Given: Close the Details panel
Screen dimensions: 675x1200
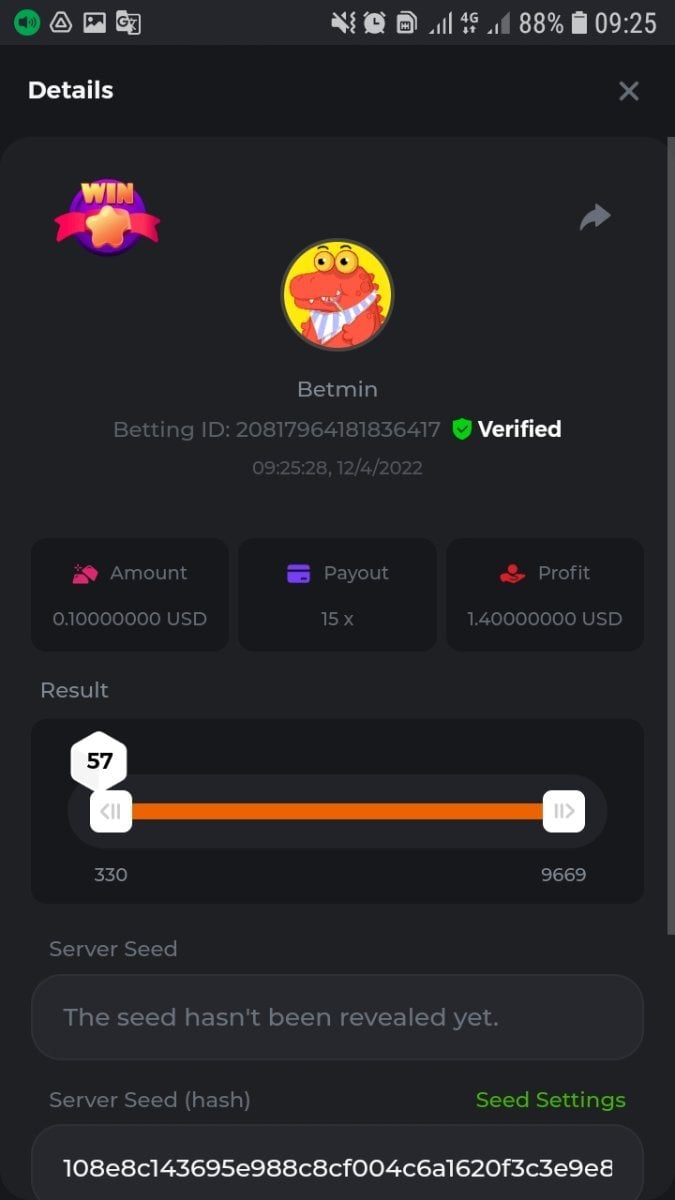Looking at the screenshot, I should (628, 91).
